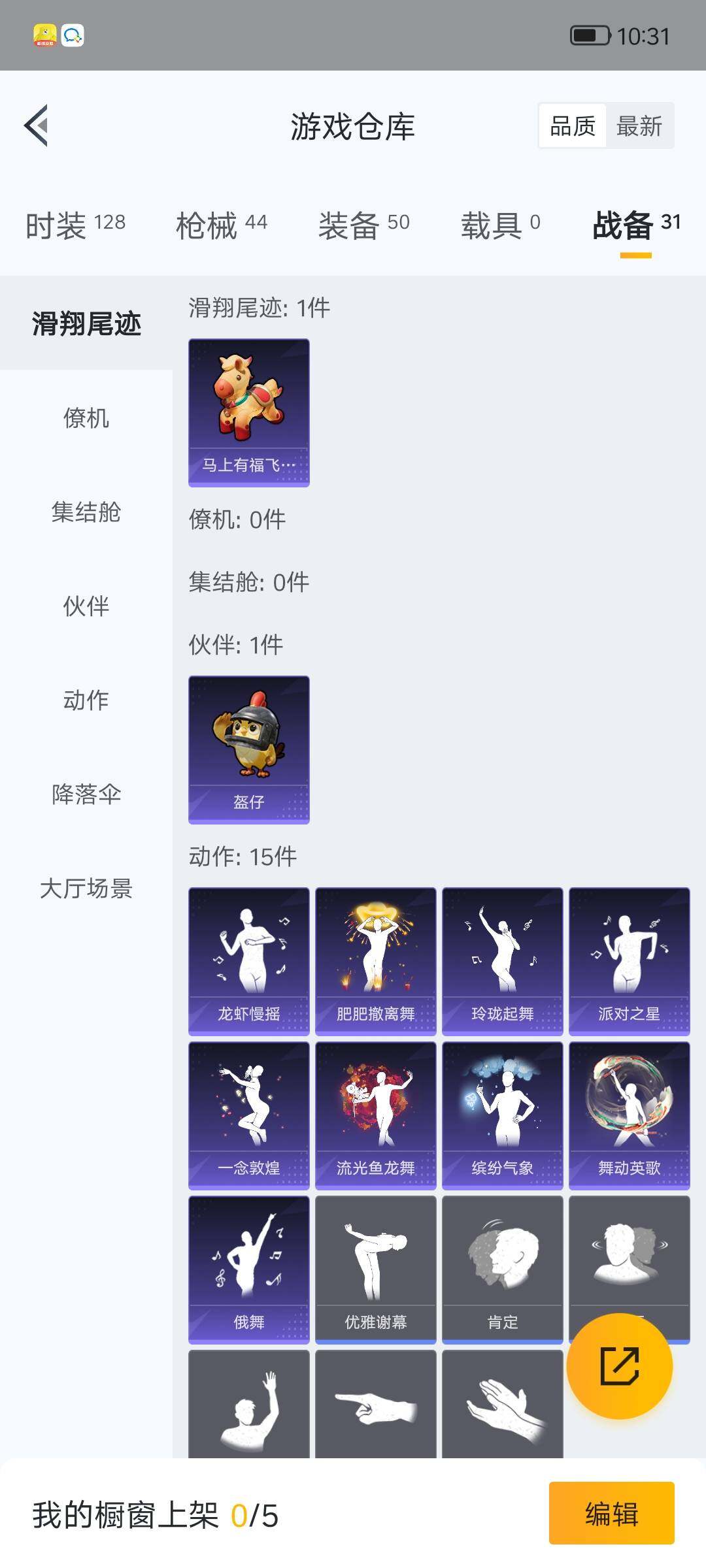Expand the 大厅场景 lobby scene category
The image size is (706, 1568).
(87, 889)
